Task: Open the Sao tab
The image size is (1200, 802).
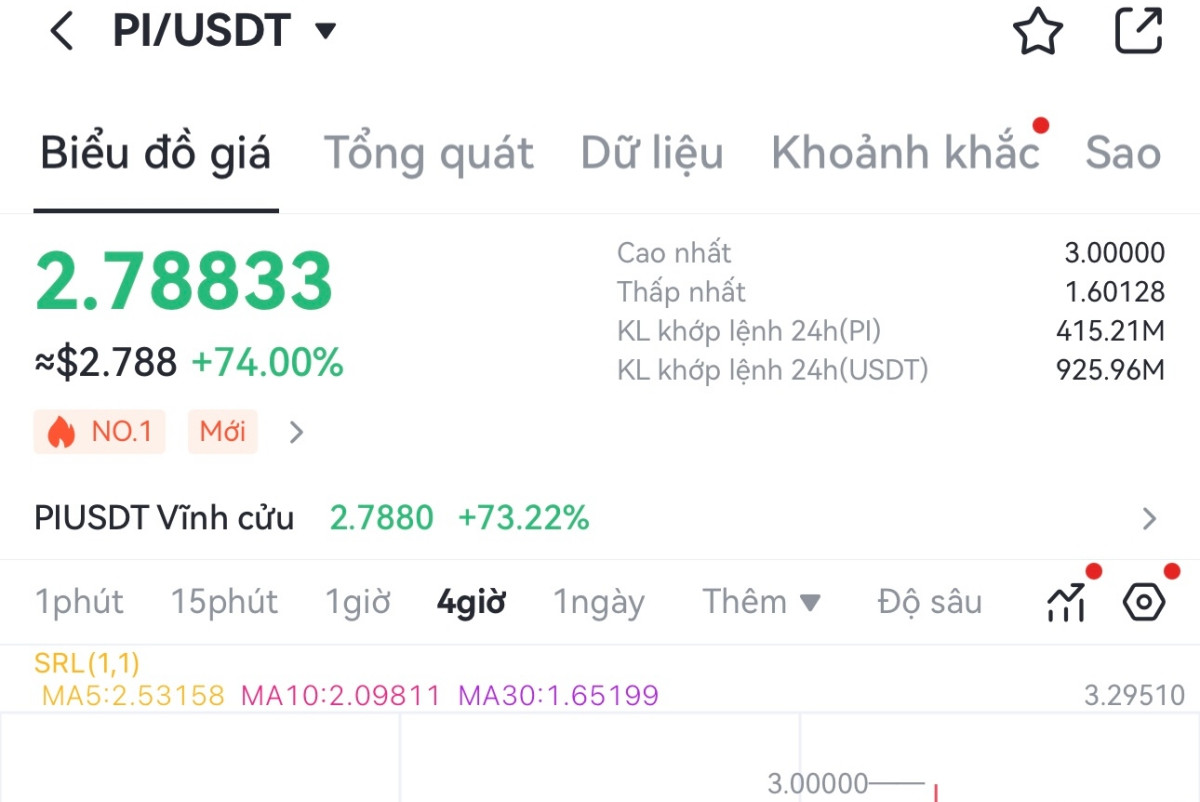Action: [1122, 153]
